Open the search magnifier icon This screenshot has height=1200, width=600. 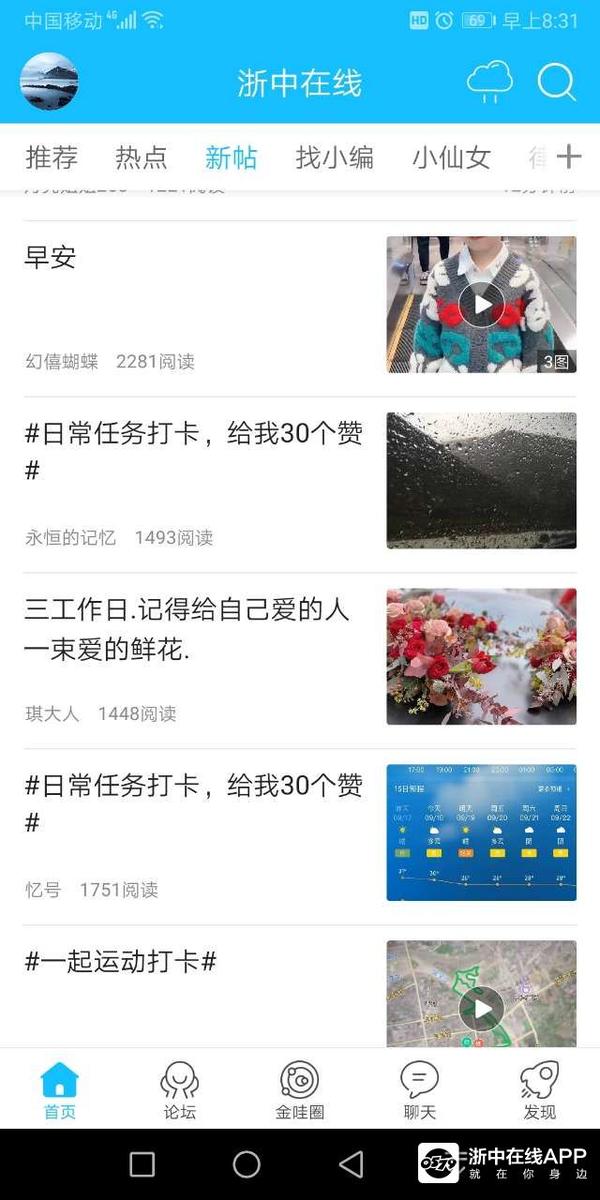pos(556,82)
